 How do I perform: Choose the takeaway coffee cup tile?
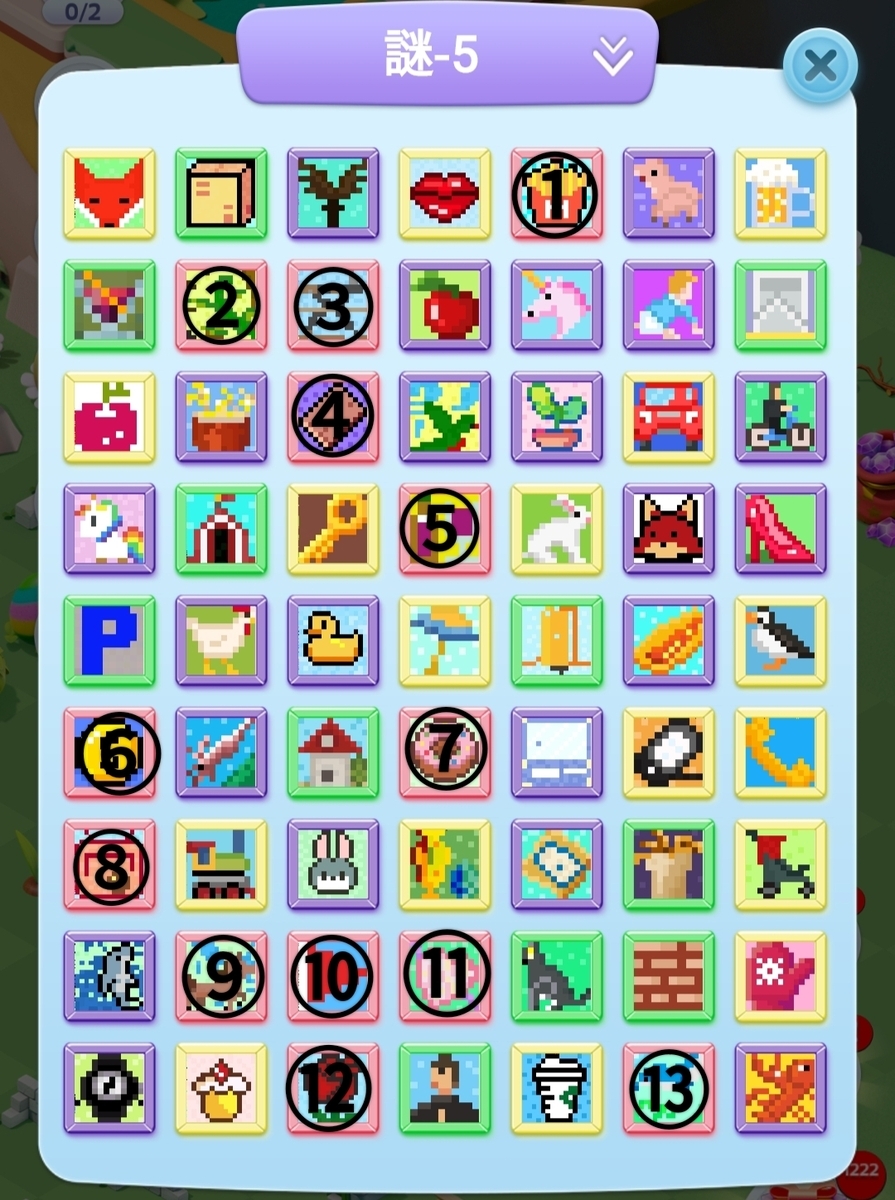557,1090
